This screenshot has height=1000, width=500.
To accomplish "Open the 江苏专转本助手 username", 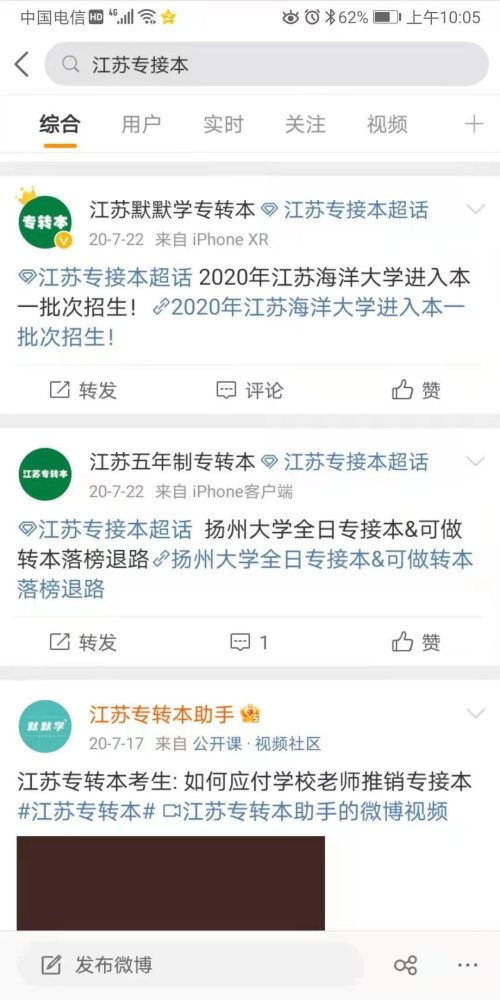I will [161, 714].
